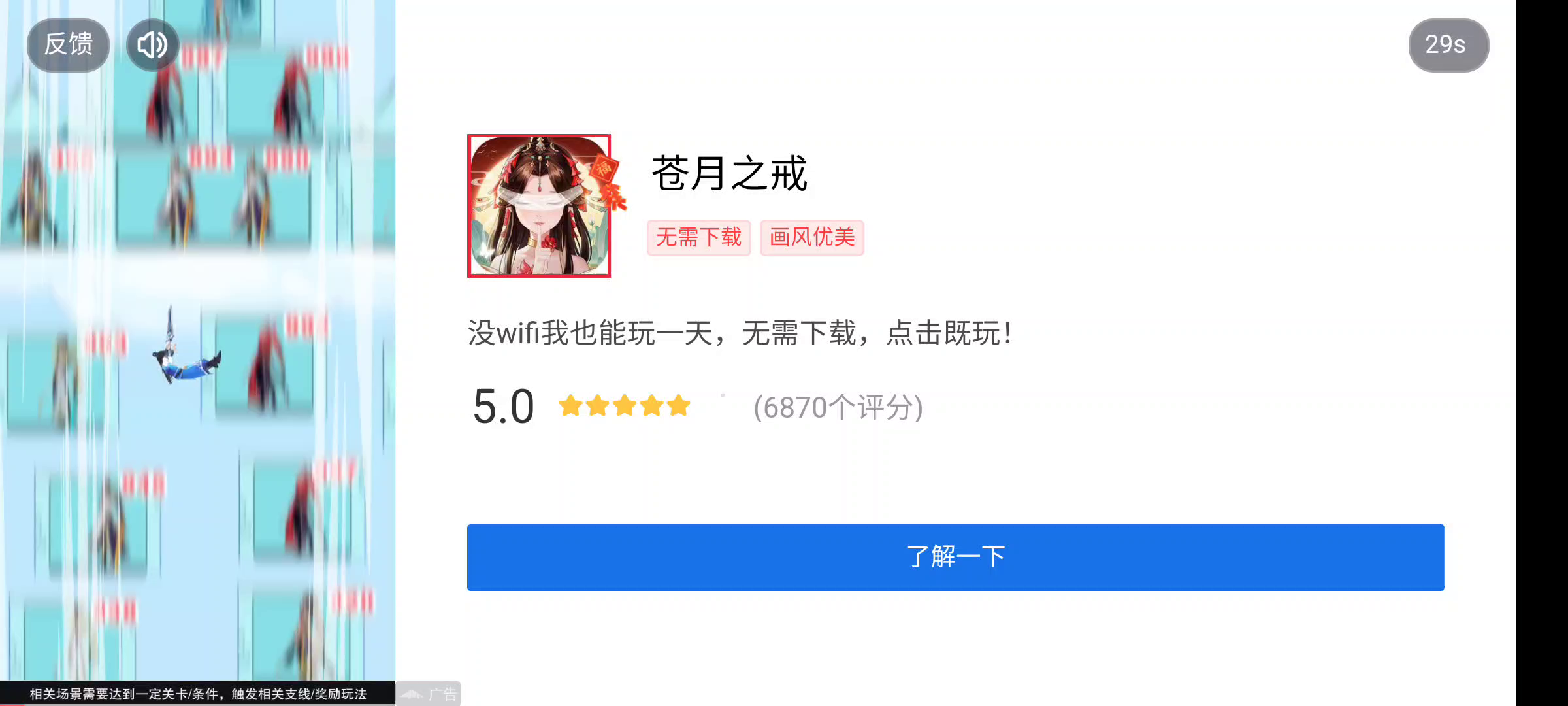Tap the 了解一下 button
The width and height of the screenshot is (1568, 706).
[x=955, y=557]
